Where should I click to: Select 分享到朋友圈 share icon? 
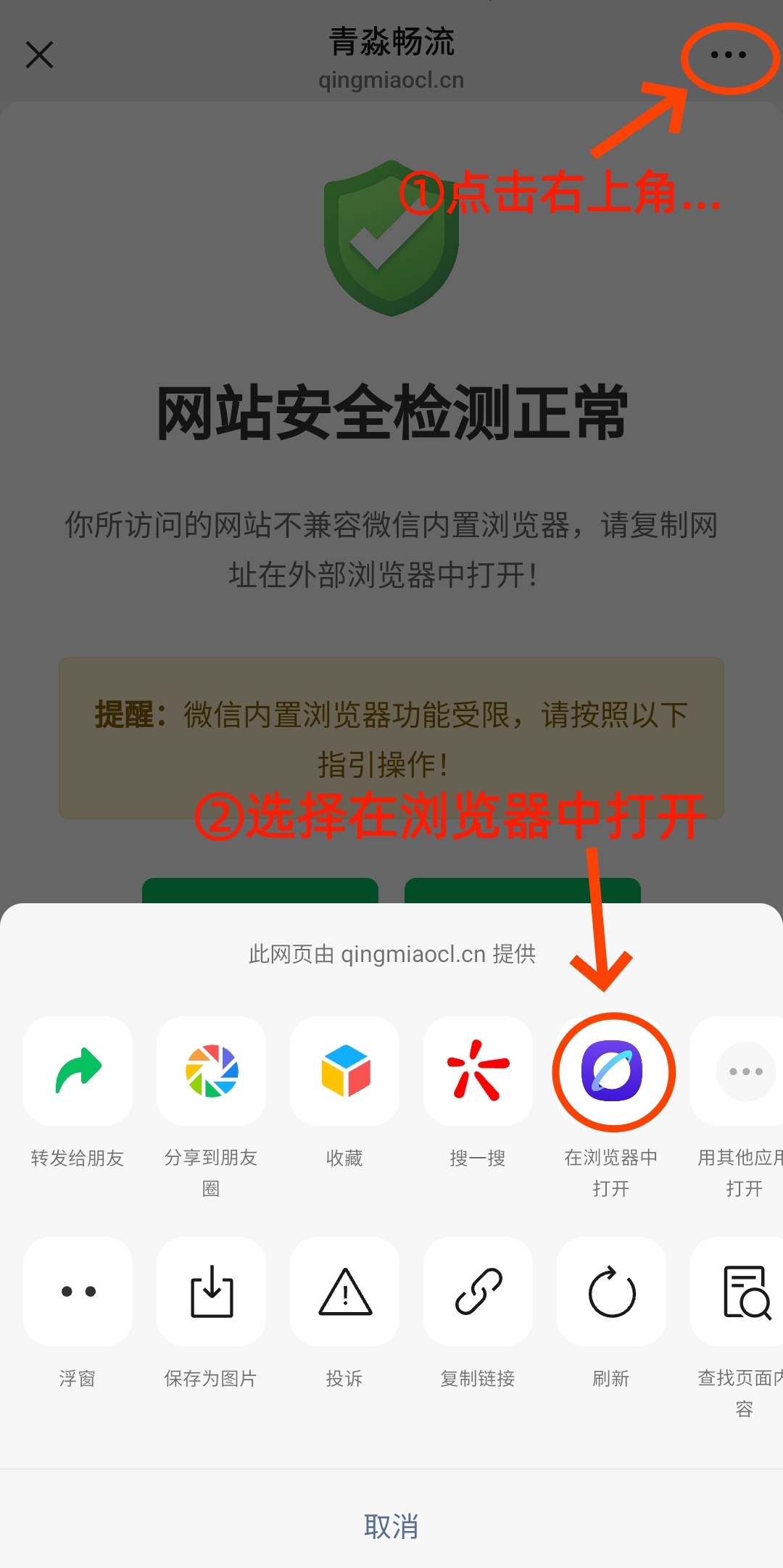point(210,1071)
